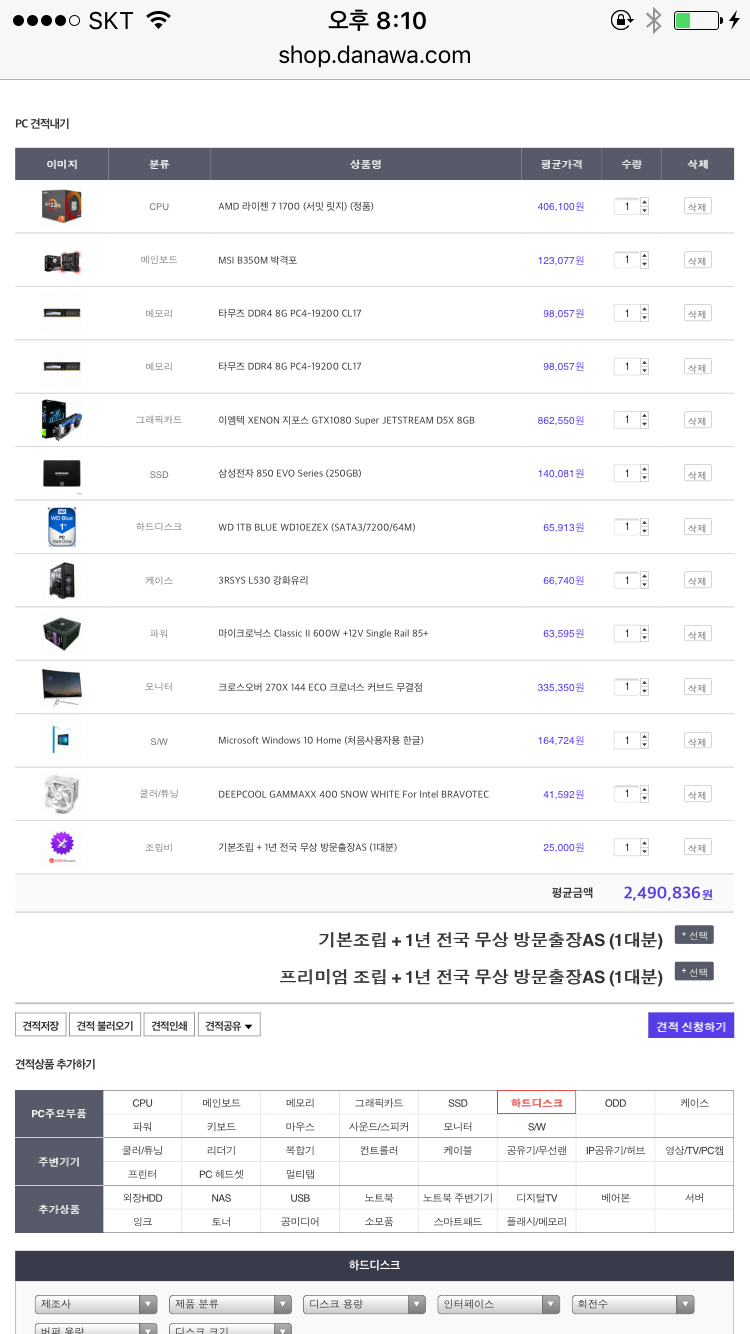Tap 견적 신청하기 to request the quote
The image size is (750, 1334).
[691, 1025]
